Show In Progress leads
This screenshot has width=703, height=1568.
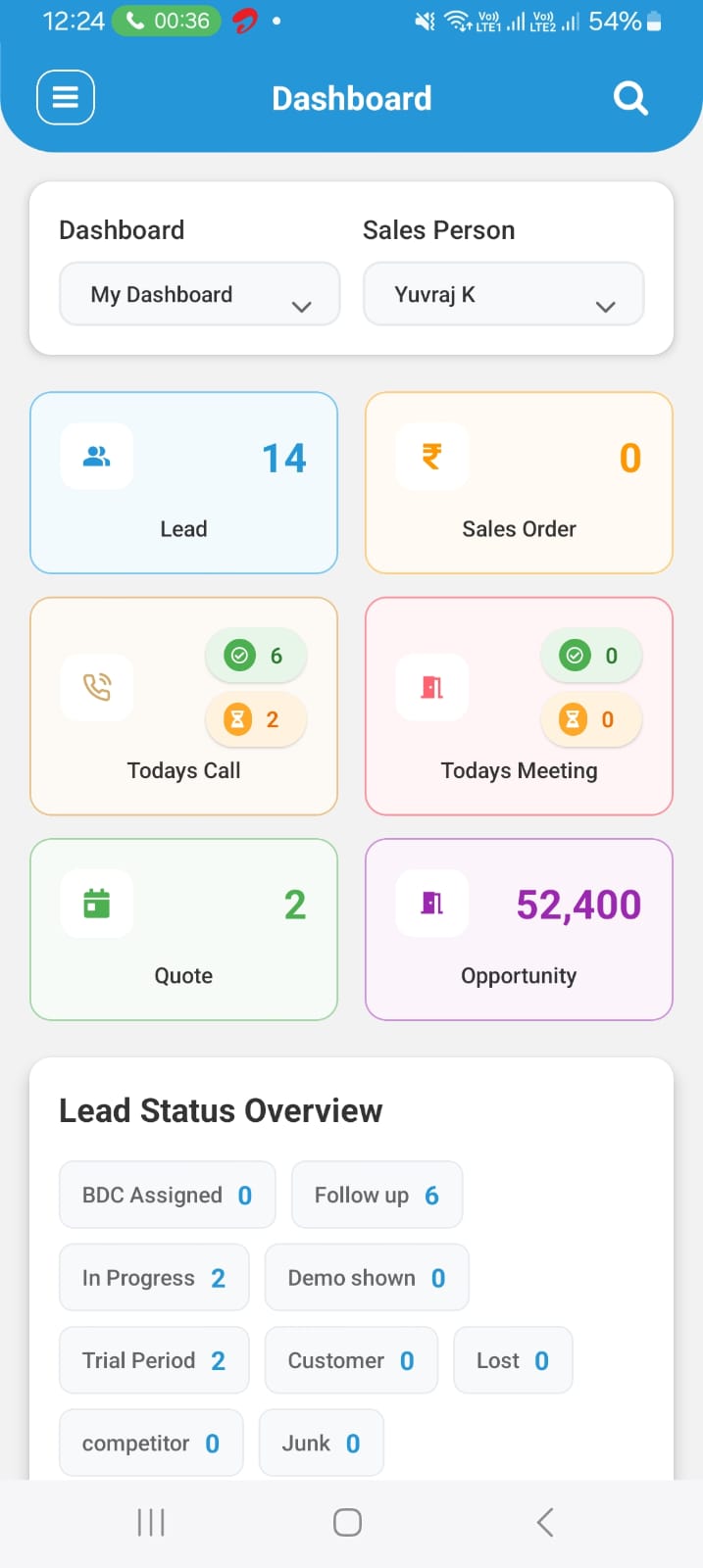pos(154,1278)
